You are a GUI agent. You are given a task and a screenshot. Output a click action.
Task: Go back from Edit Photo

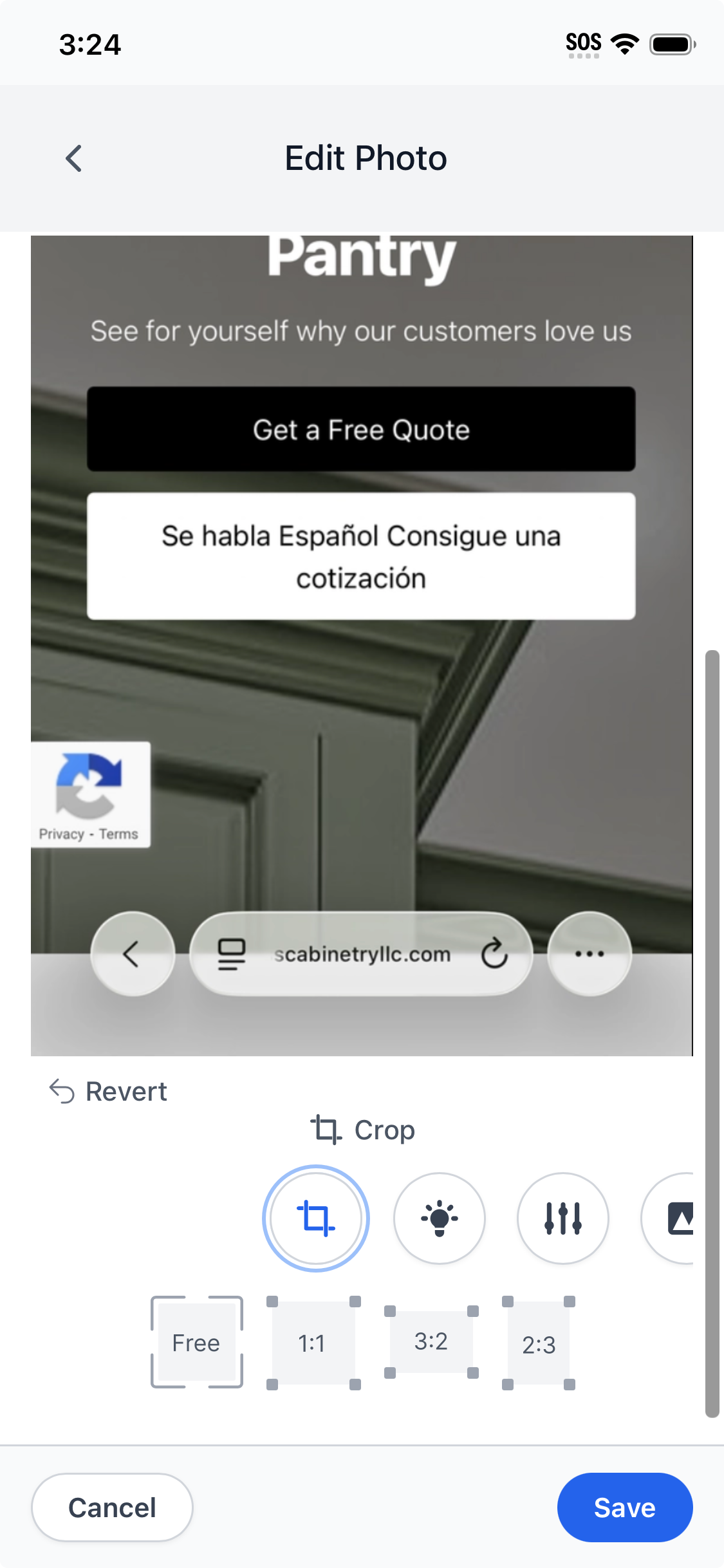pyautogui.click(x=74, y=158)
